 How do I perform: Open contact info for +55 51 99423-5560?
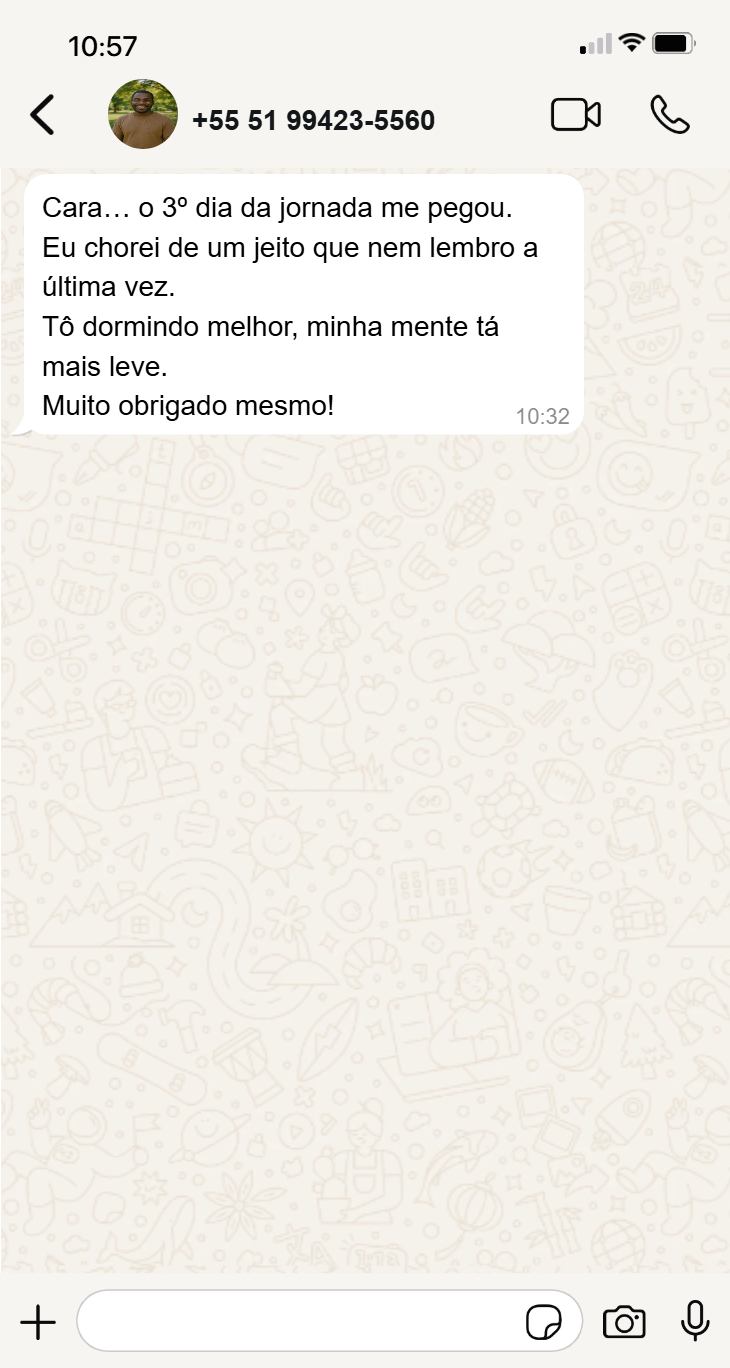[x=313, y=121]
